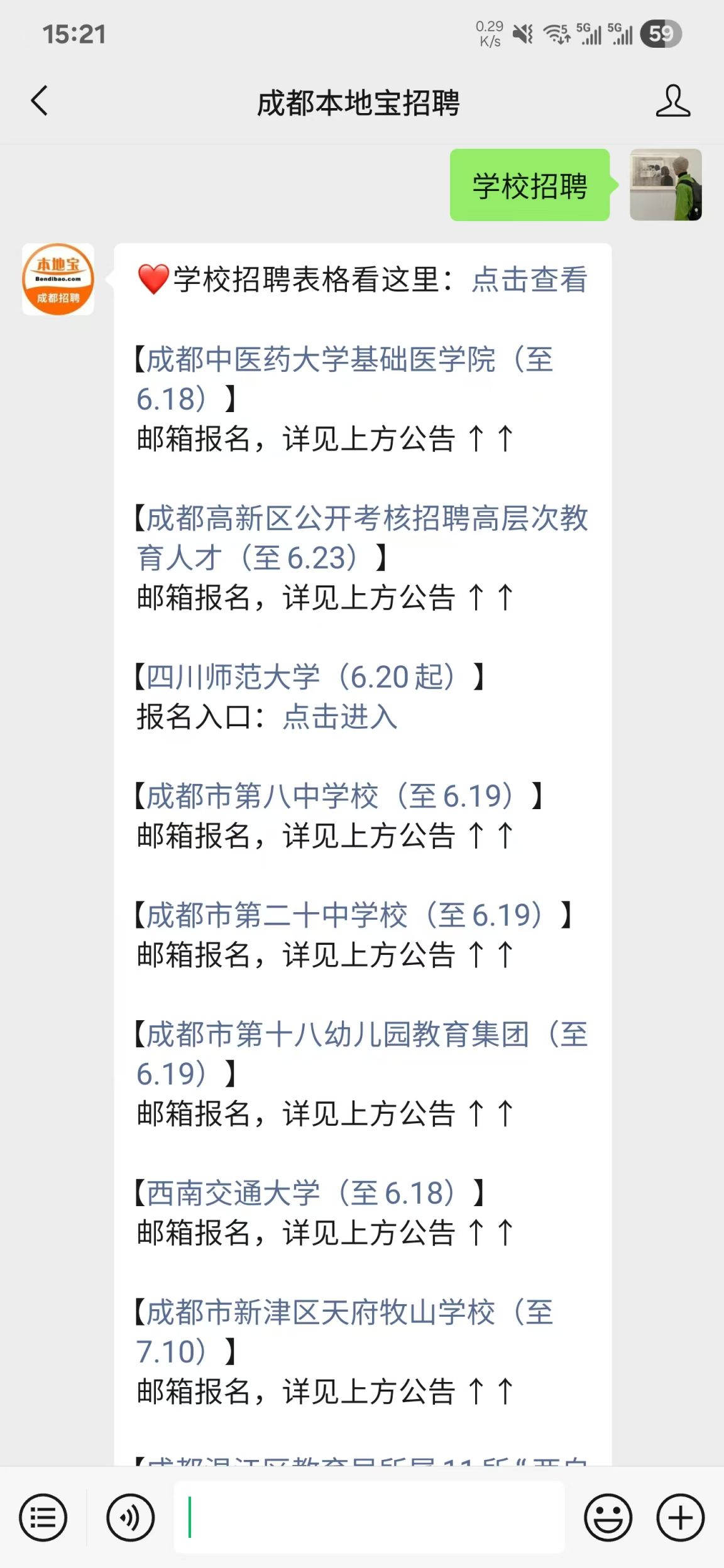Open the plus attachments menu
Image resolution: width=724 pixels, height=1568 pixels.
pyautogui.click(x=681, y=1518)
